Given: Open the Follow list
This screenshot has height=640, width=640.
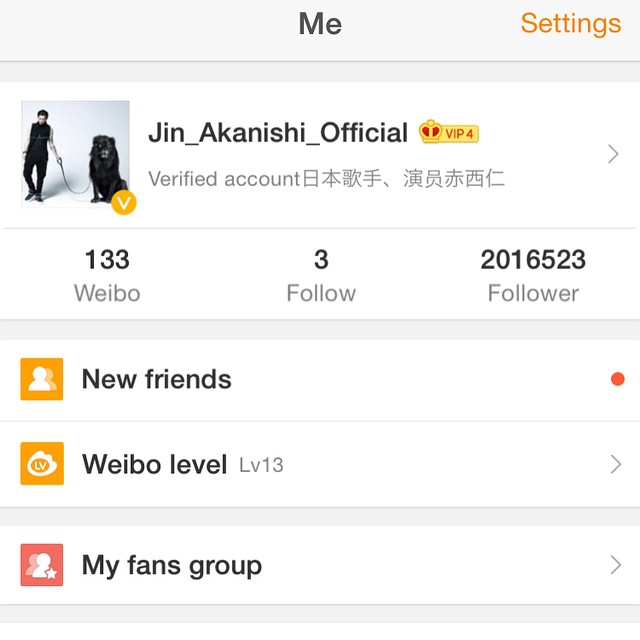Looking at the screenshot, I should (320, 275).
